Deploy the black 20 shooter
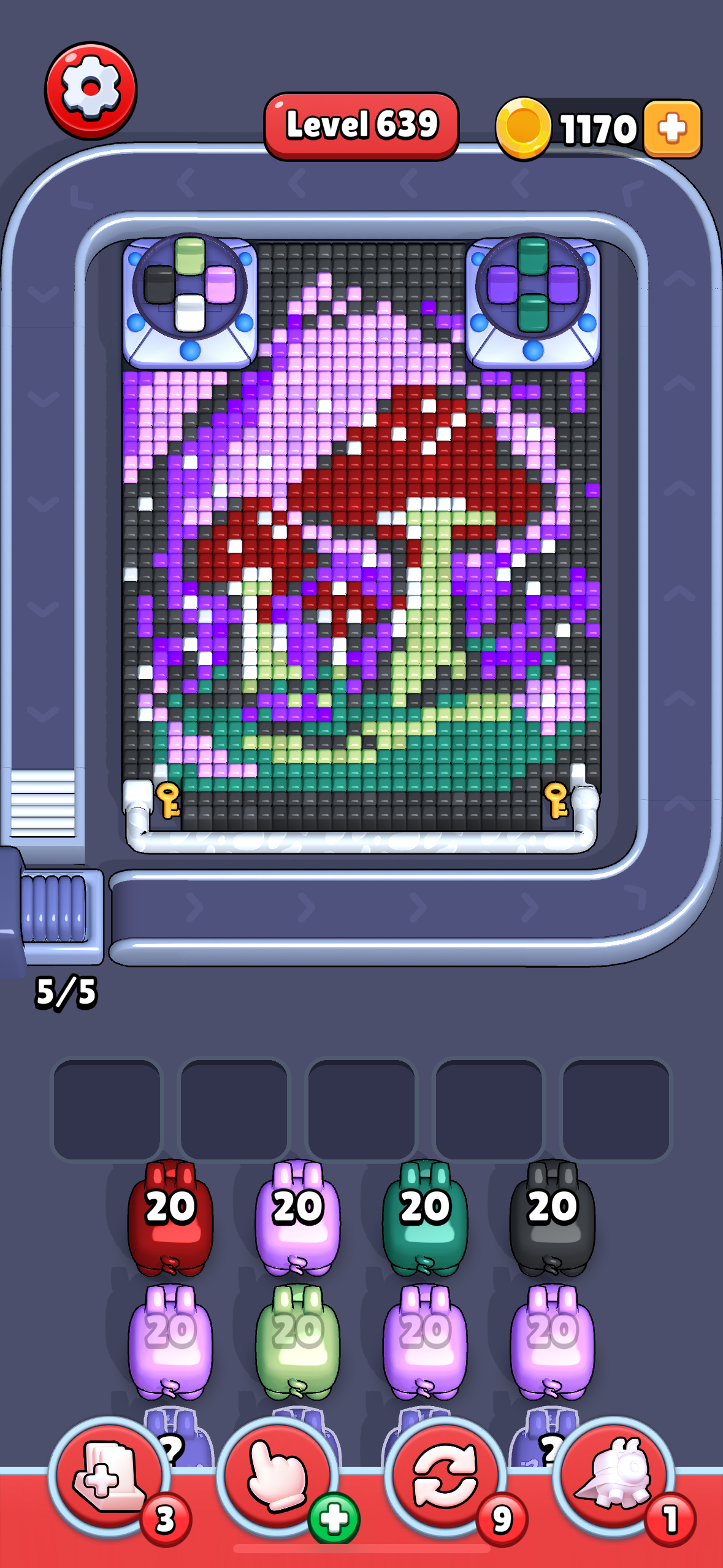This screenshot has height=1568, width=723. [553, 1217]
